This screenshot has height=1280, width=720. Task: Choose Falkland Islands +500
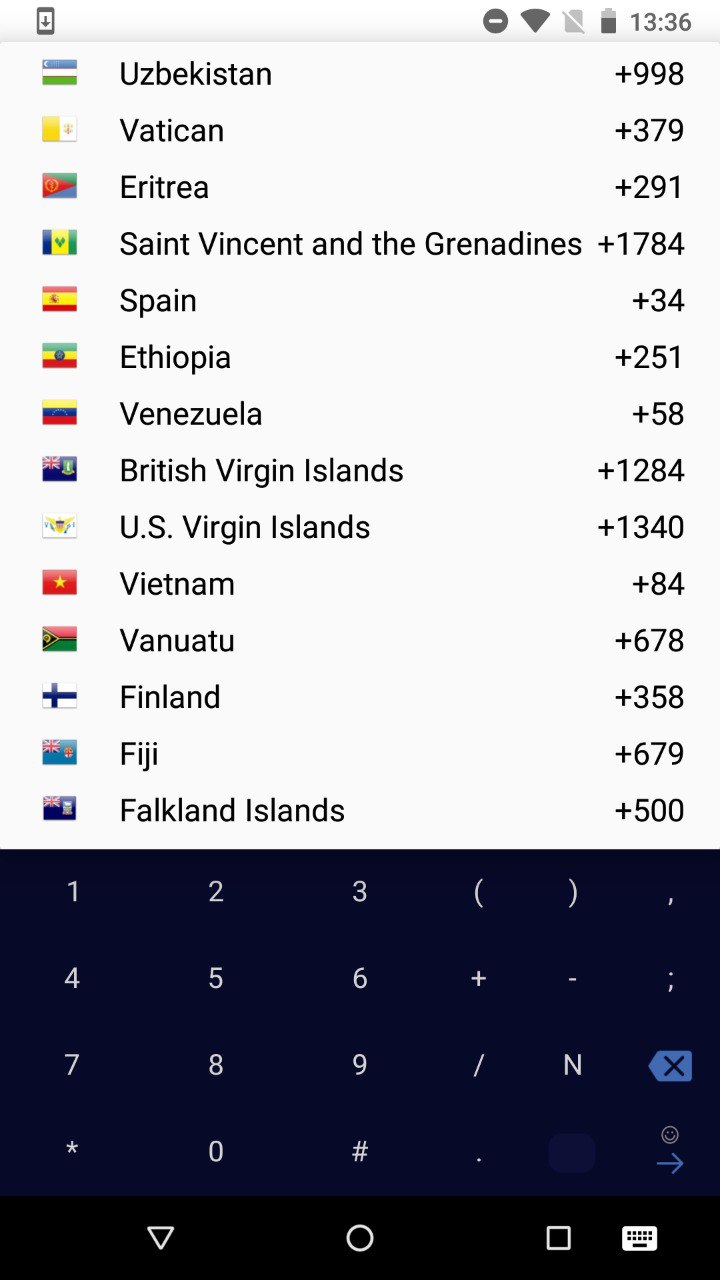tap(360, 810)
